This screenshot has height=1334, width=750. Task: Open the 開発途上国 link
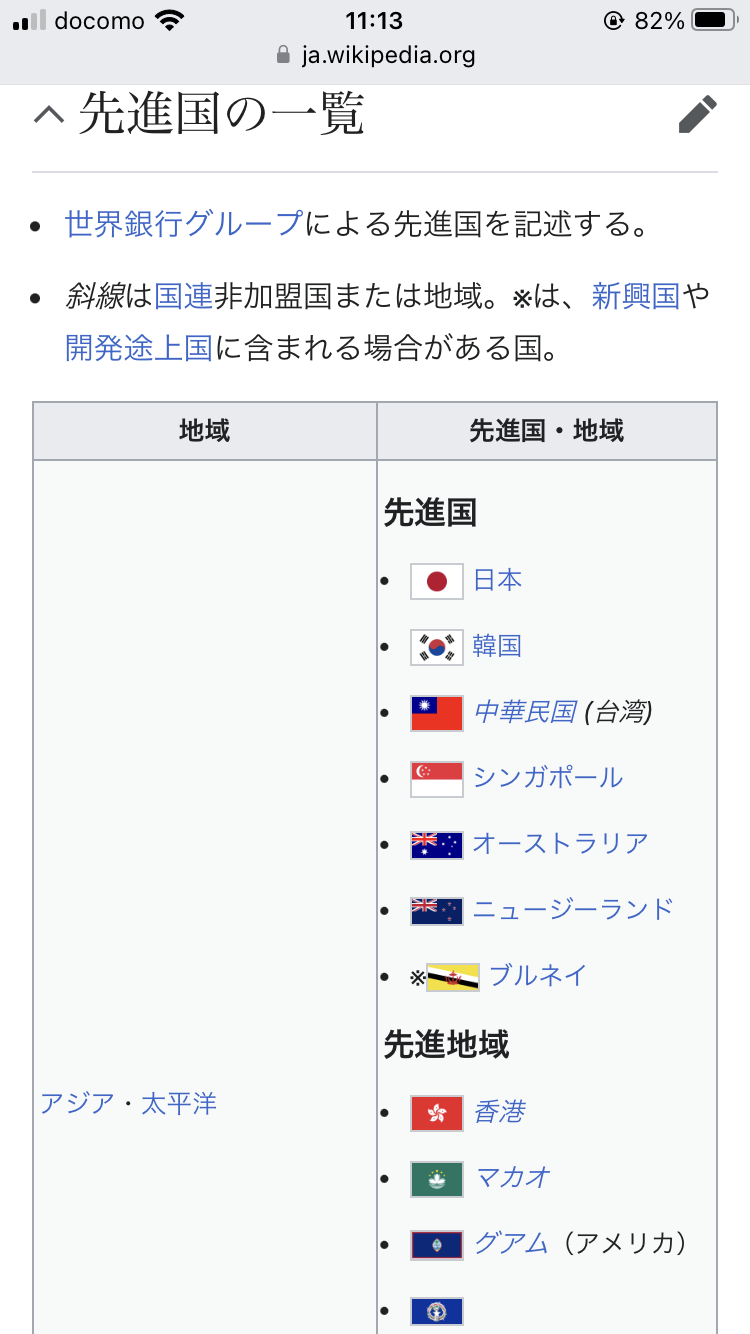(138, 348)
